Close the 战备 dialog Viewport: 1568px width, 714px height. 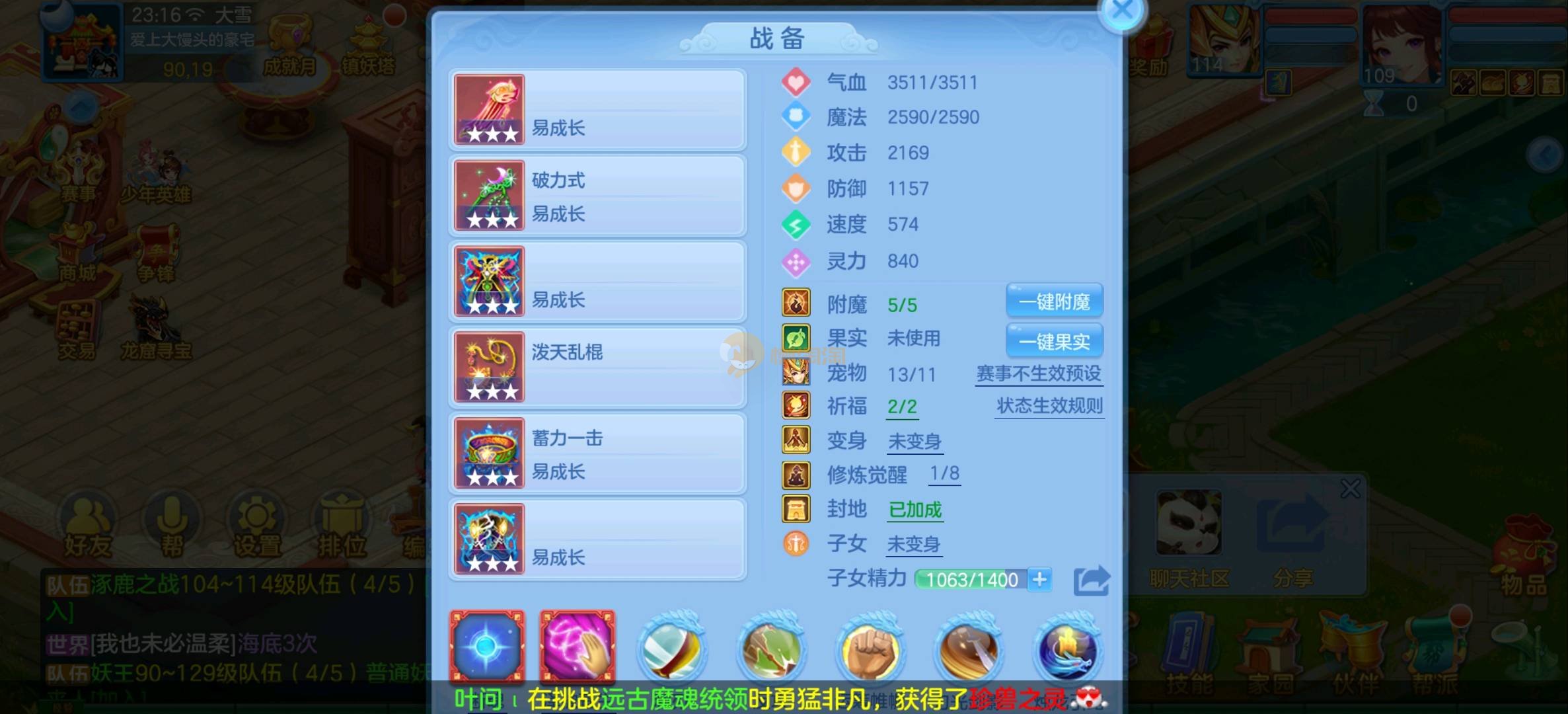tap(1123, 11)
